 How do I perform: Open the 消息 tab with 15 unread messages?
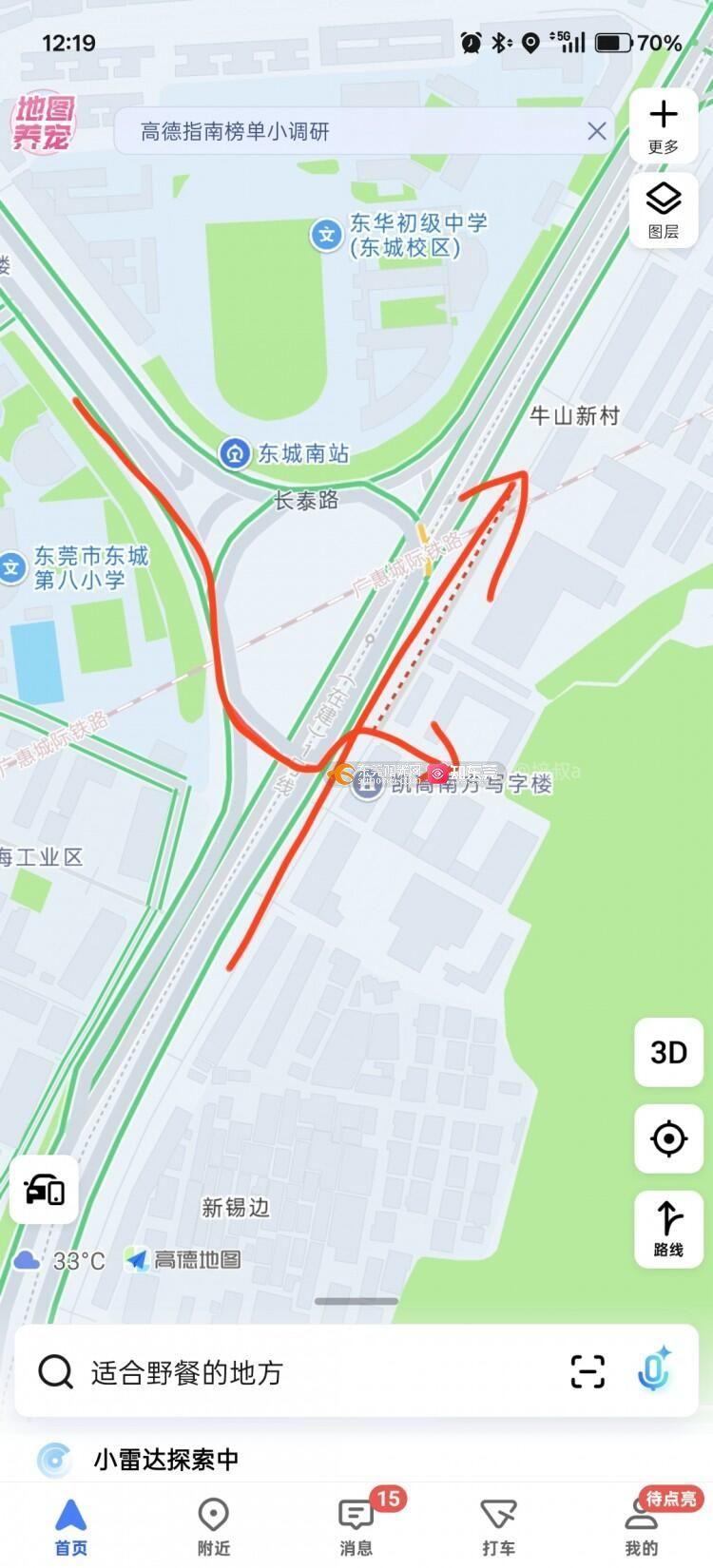tap(356, 1527)
